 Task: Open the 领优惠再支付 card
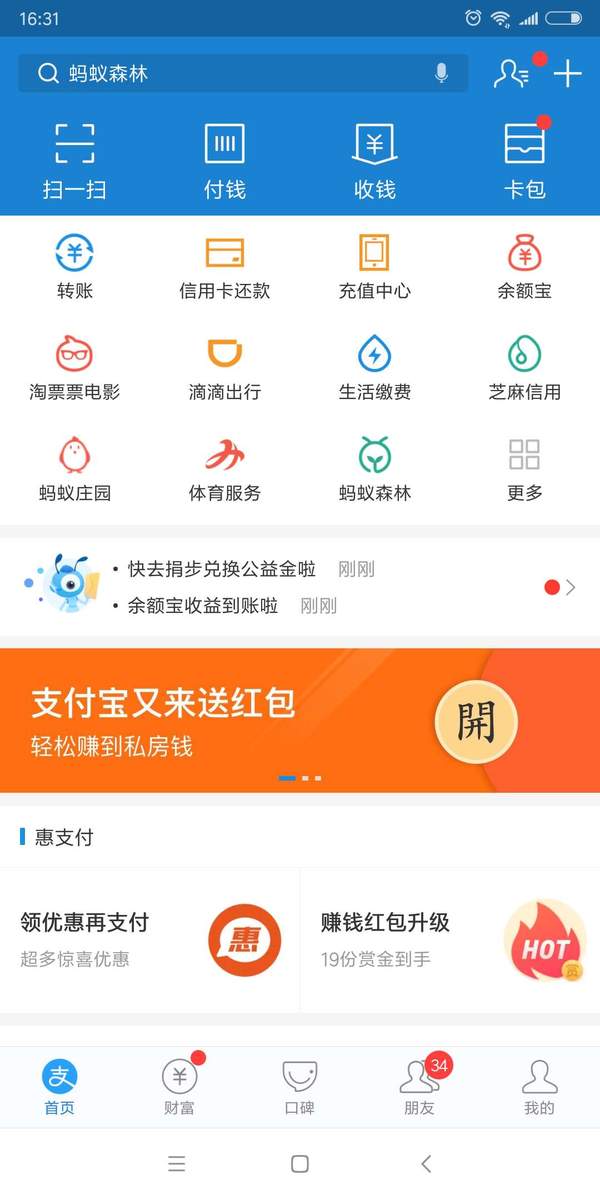150,940
